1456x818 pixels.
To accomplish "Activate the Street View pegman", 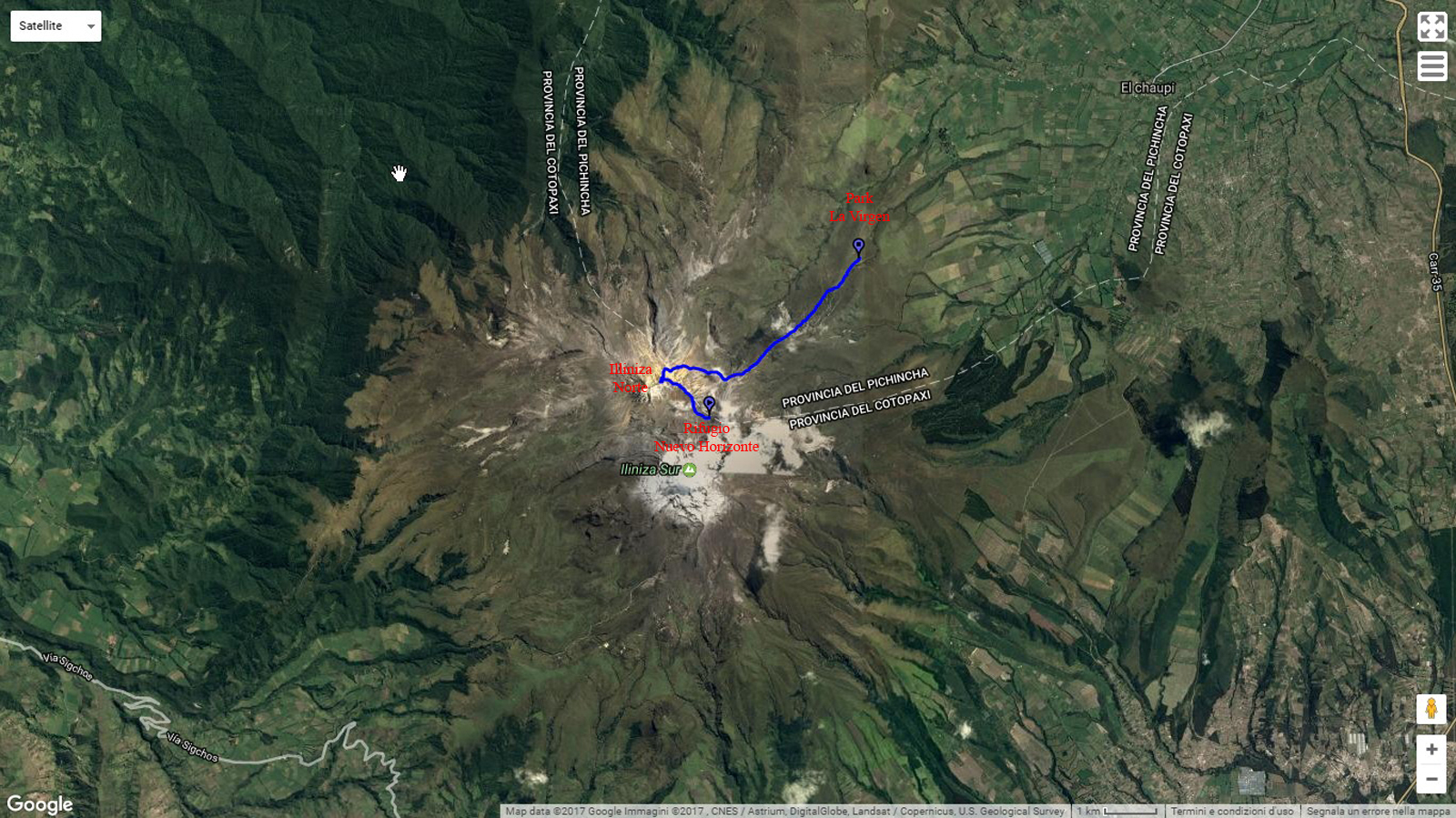I will pos(1431,709).
